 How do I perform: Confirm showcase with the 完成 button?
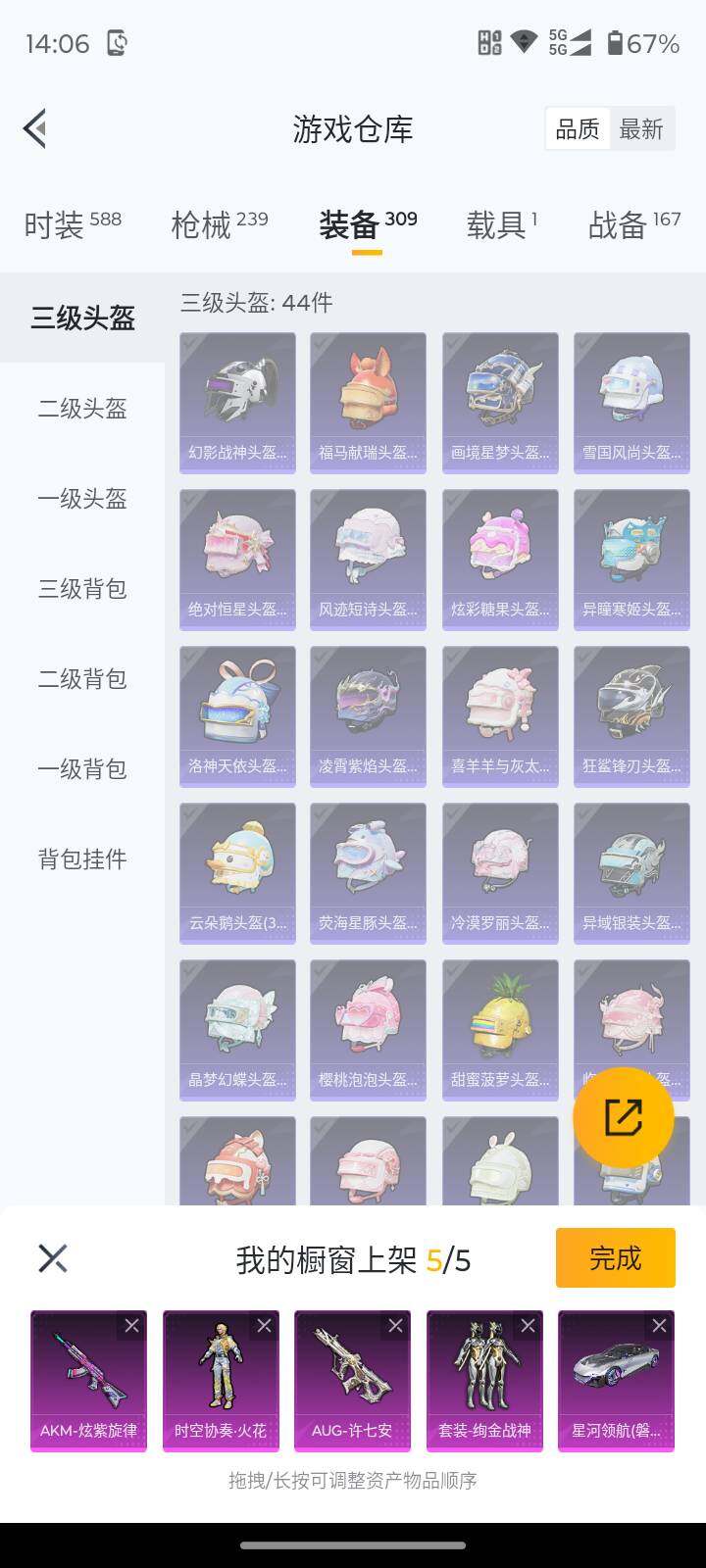coord(615,1257)
